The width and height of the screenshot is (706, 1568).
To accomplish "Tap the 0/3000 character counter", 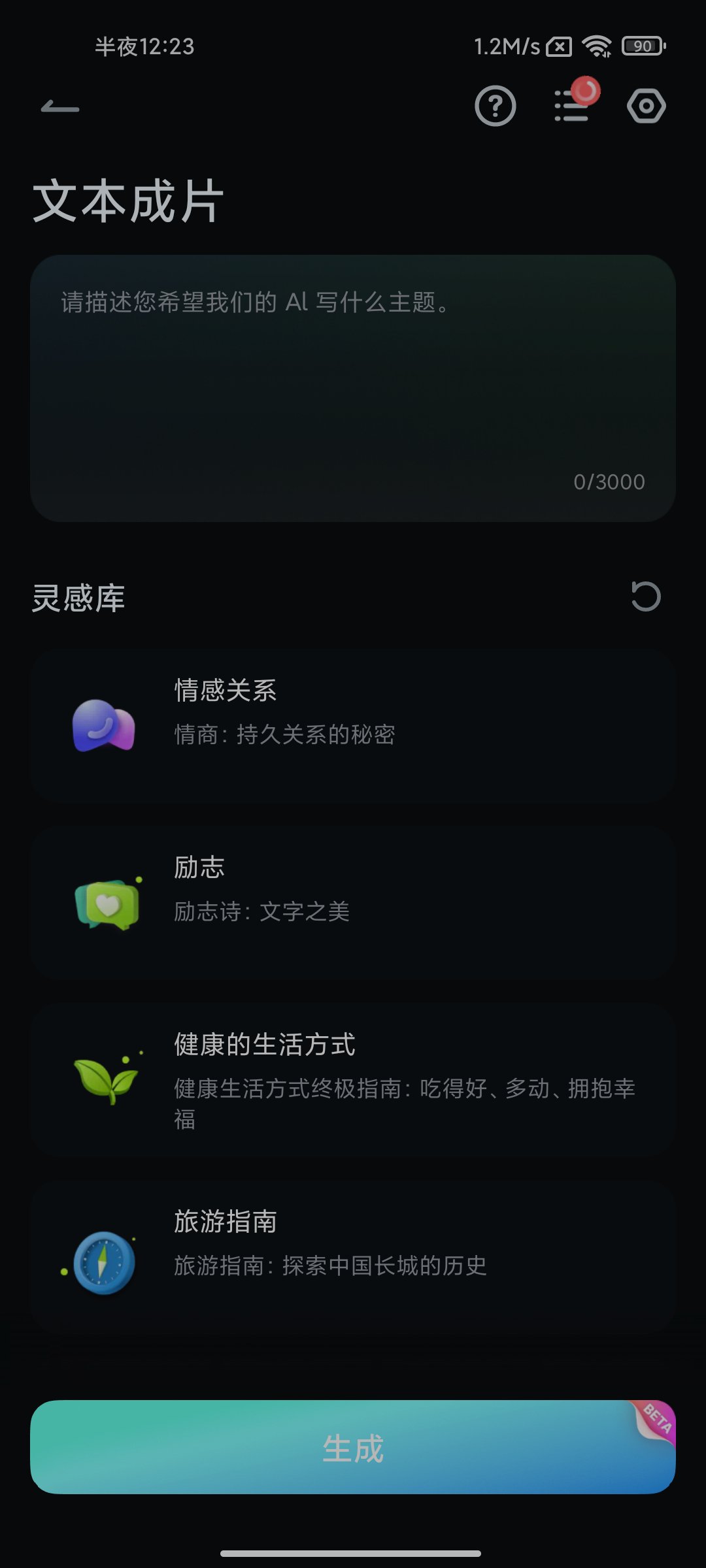I will tap(609, 482).
